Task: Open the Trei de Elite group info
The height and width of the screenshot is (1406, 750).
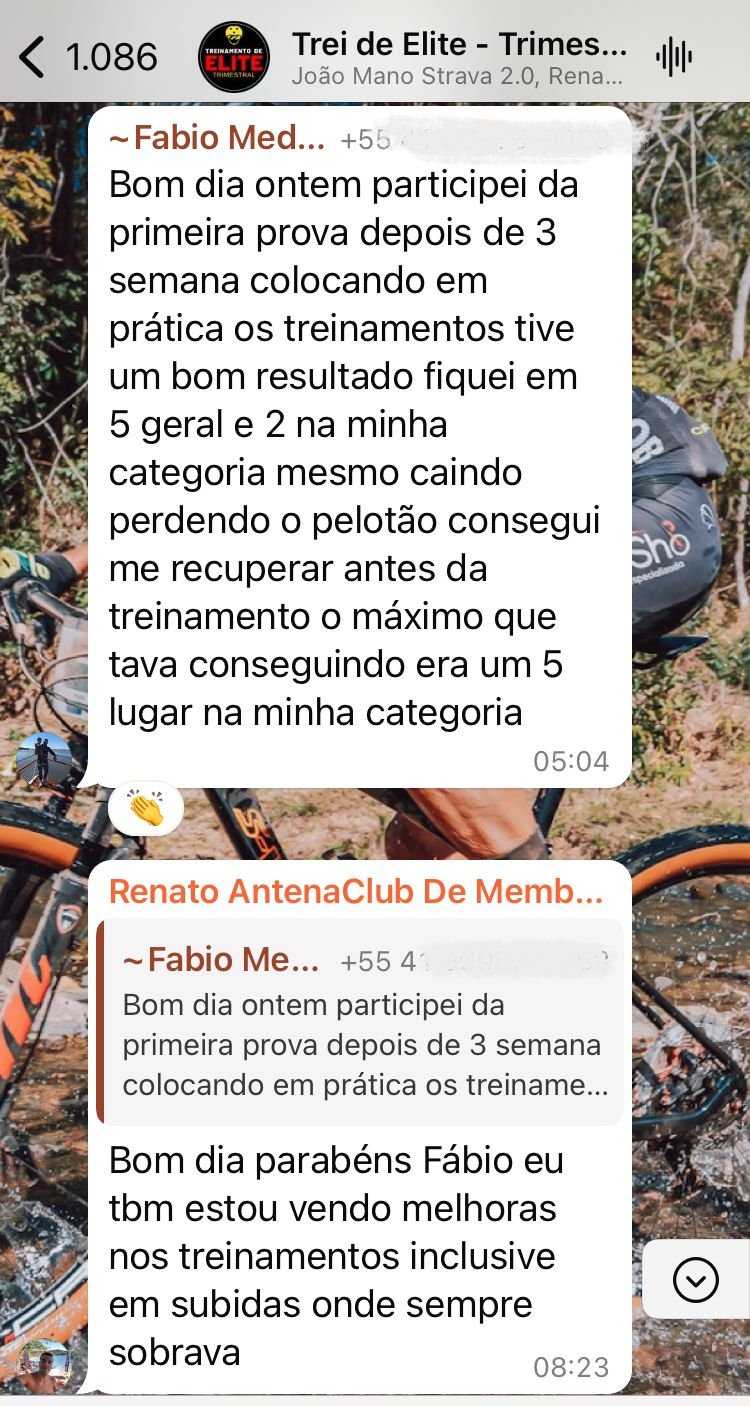Action: (458, 57)
